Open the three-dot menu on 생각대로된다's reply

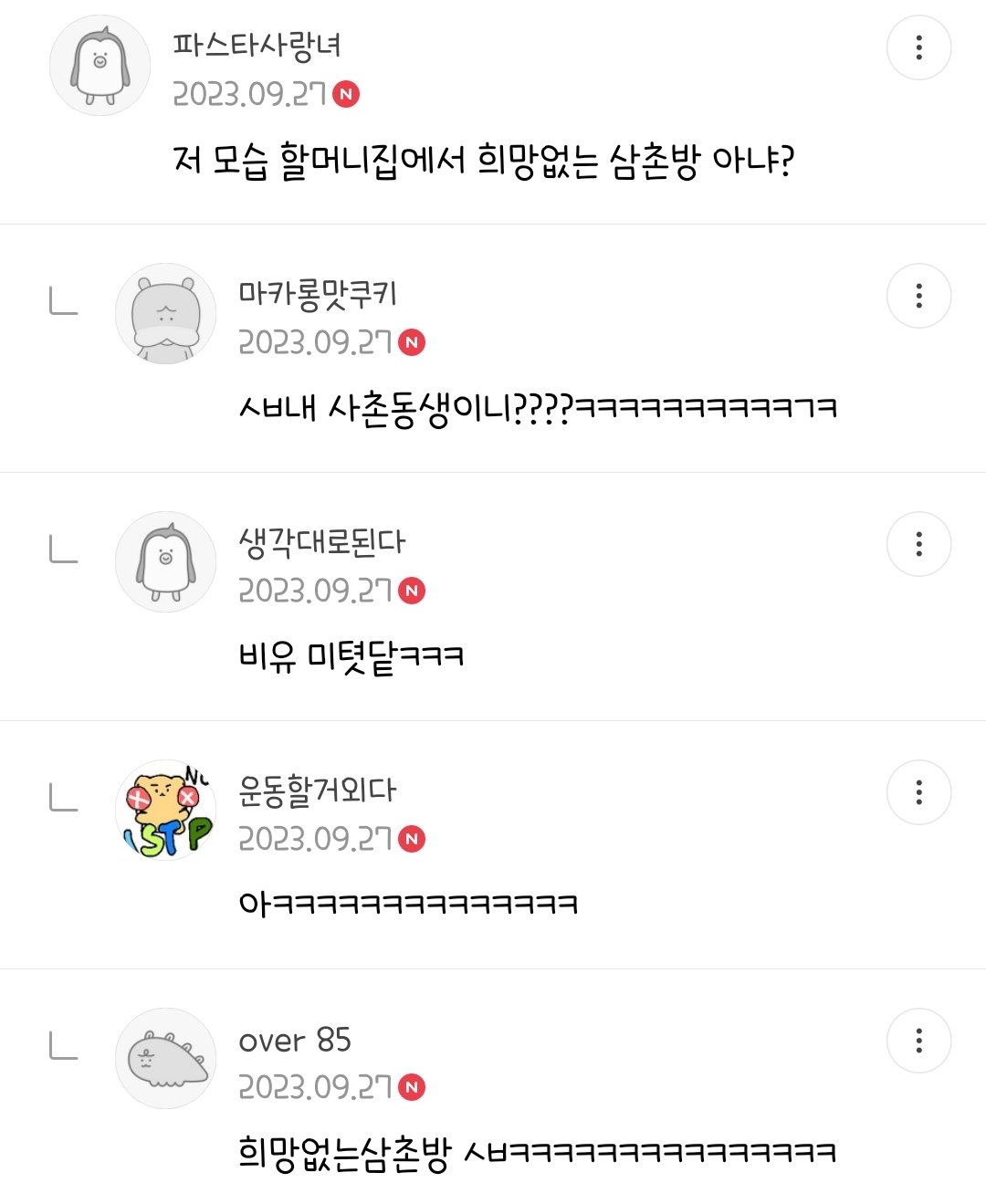(918, 544)
